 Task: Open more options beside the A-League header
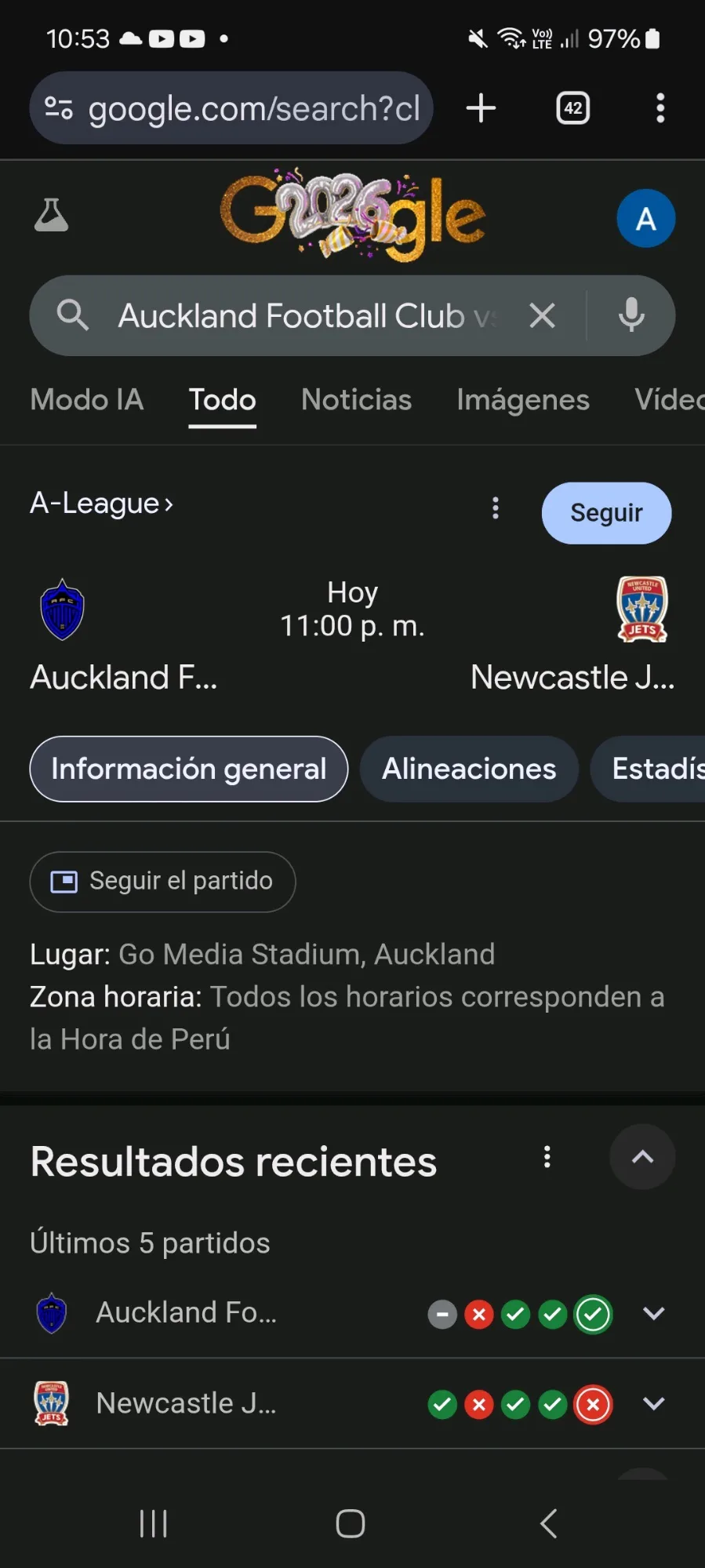click(495, 508)
